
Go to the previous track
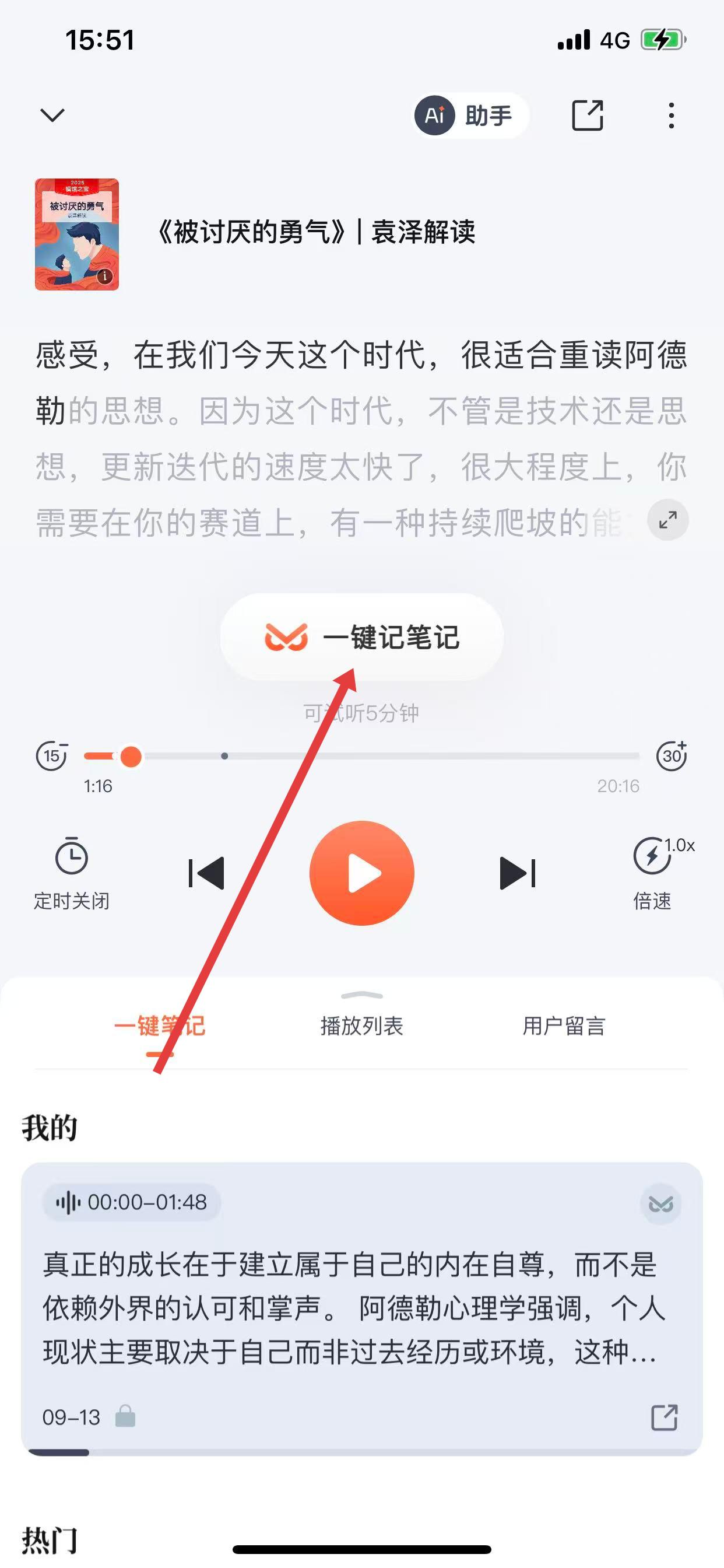[x=207, y=873]
